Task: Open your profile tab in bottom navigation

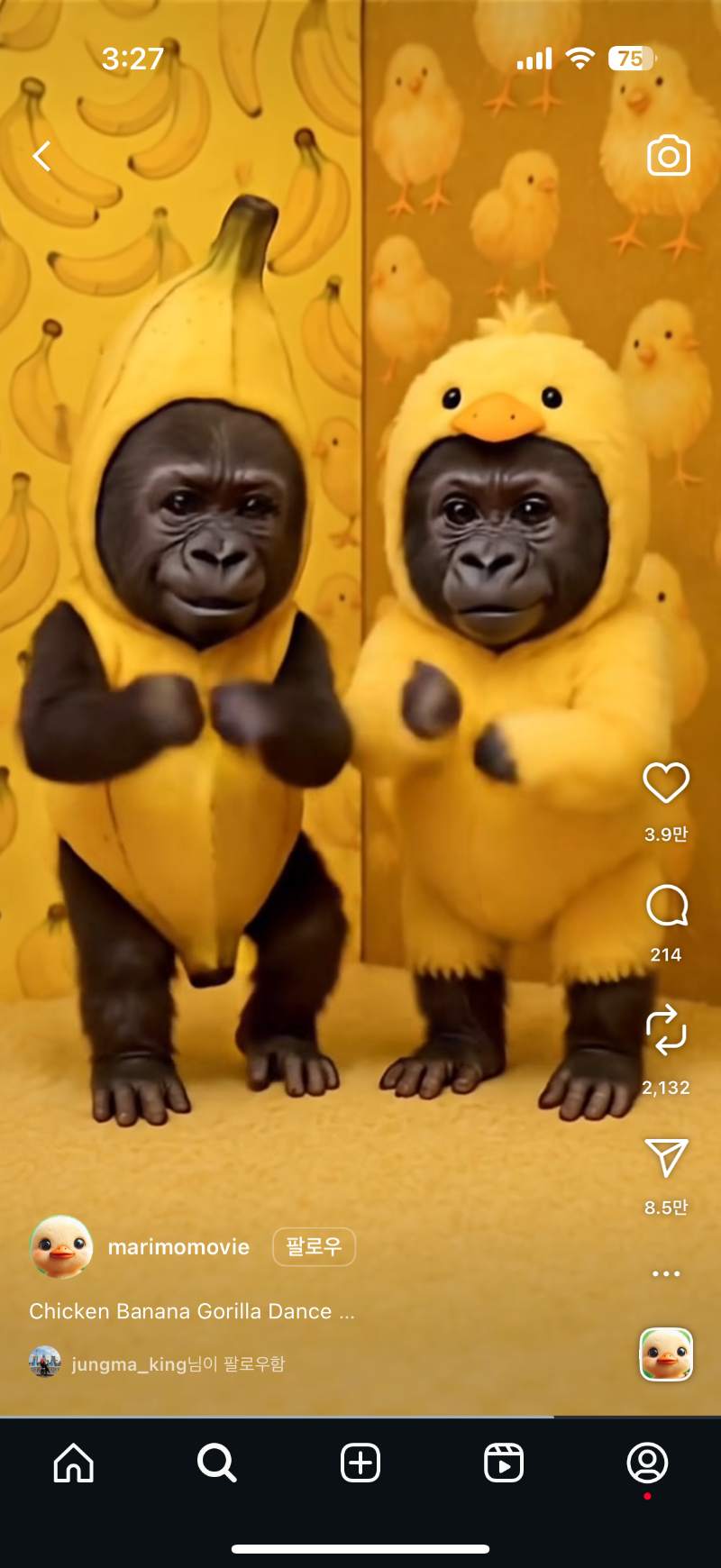Action: (646, 1463)
